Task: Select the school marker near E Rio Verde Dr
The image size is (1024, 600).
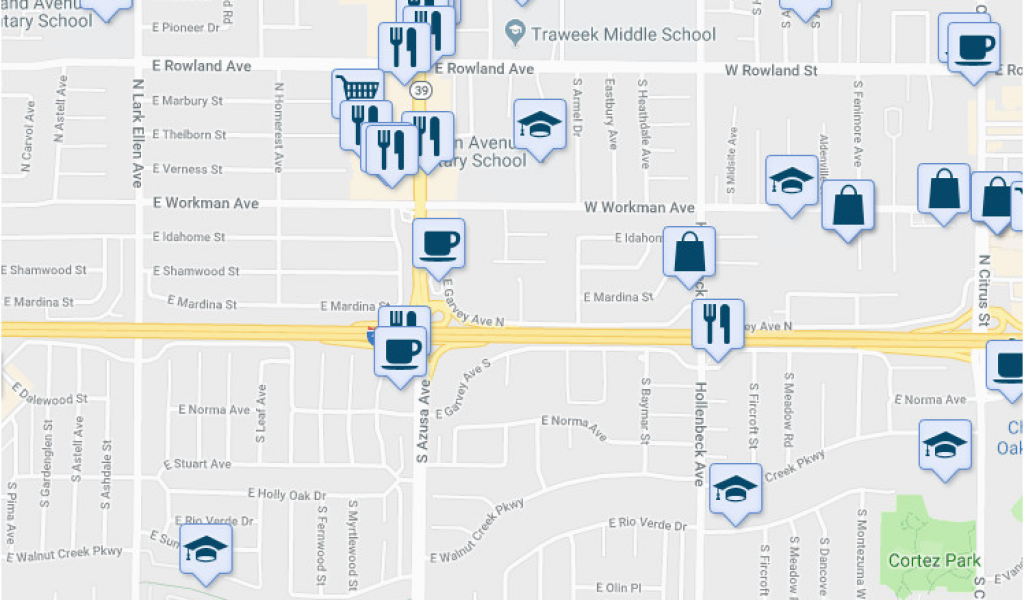Action: (x=206, y=548)
